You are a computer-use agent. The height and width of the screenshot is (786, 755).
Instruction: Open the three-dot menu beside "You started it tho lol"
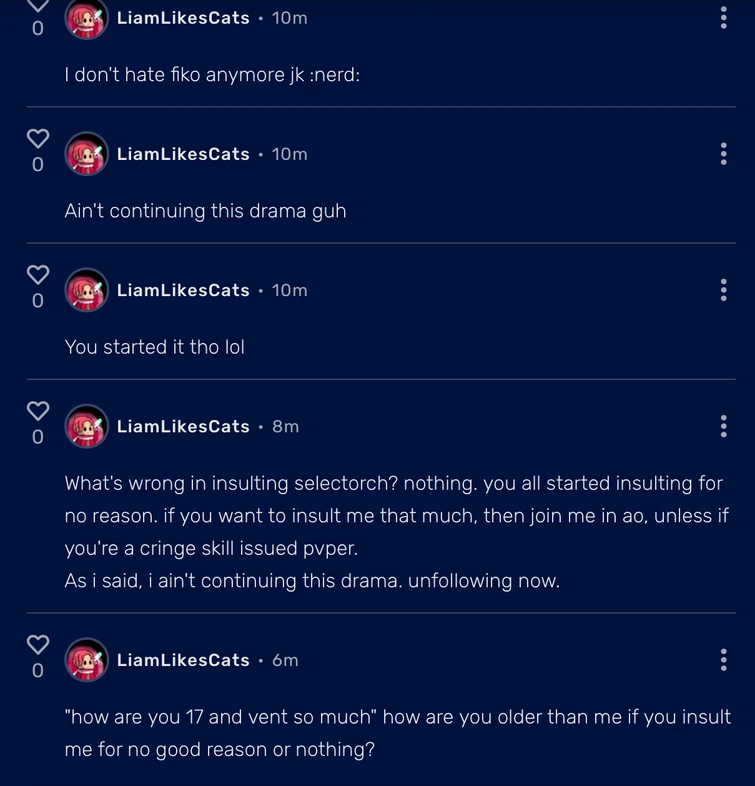[x=723, y=291]
